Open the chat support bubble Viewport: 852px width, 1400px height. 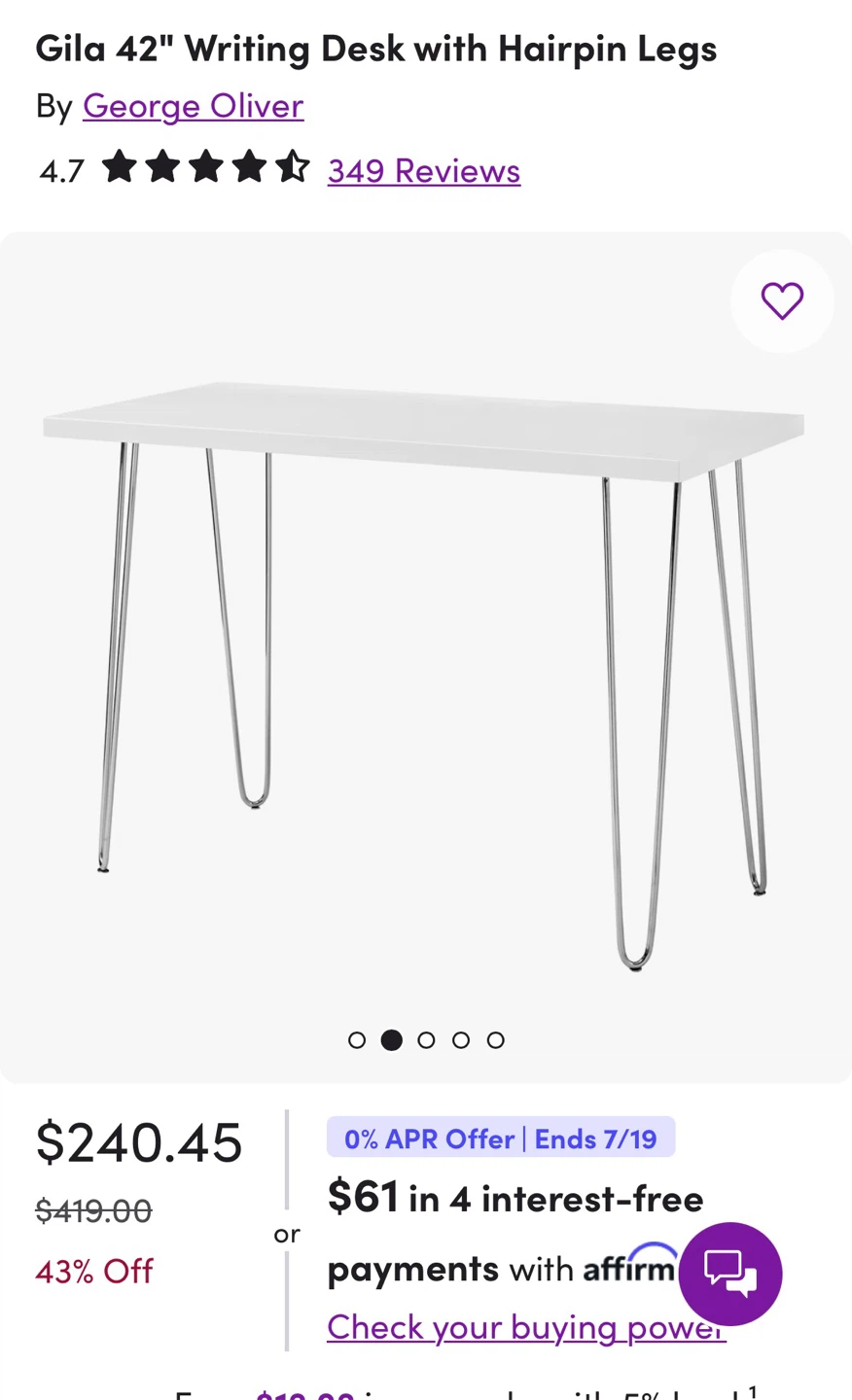click(x=730, y=1274)
